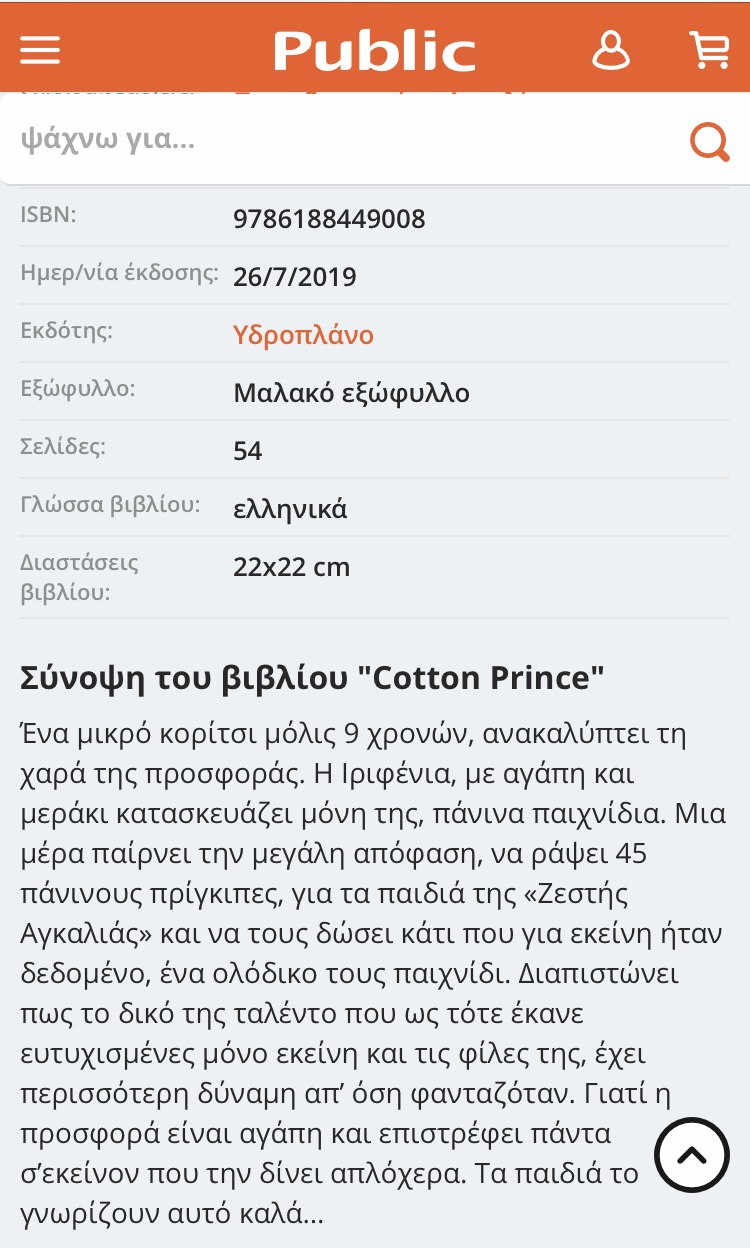Open the user account icon
Image resolution: width=750 pixels, height=1248 pixels.
(610, 49)
